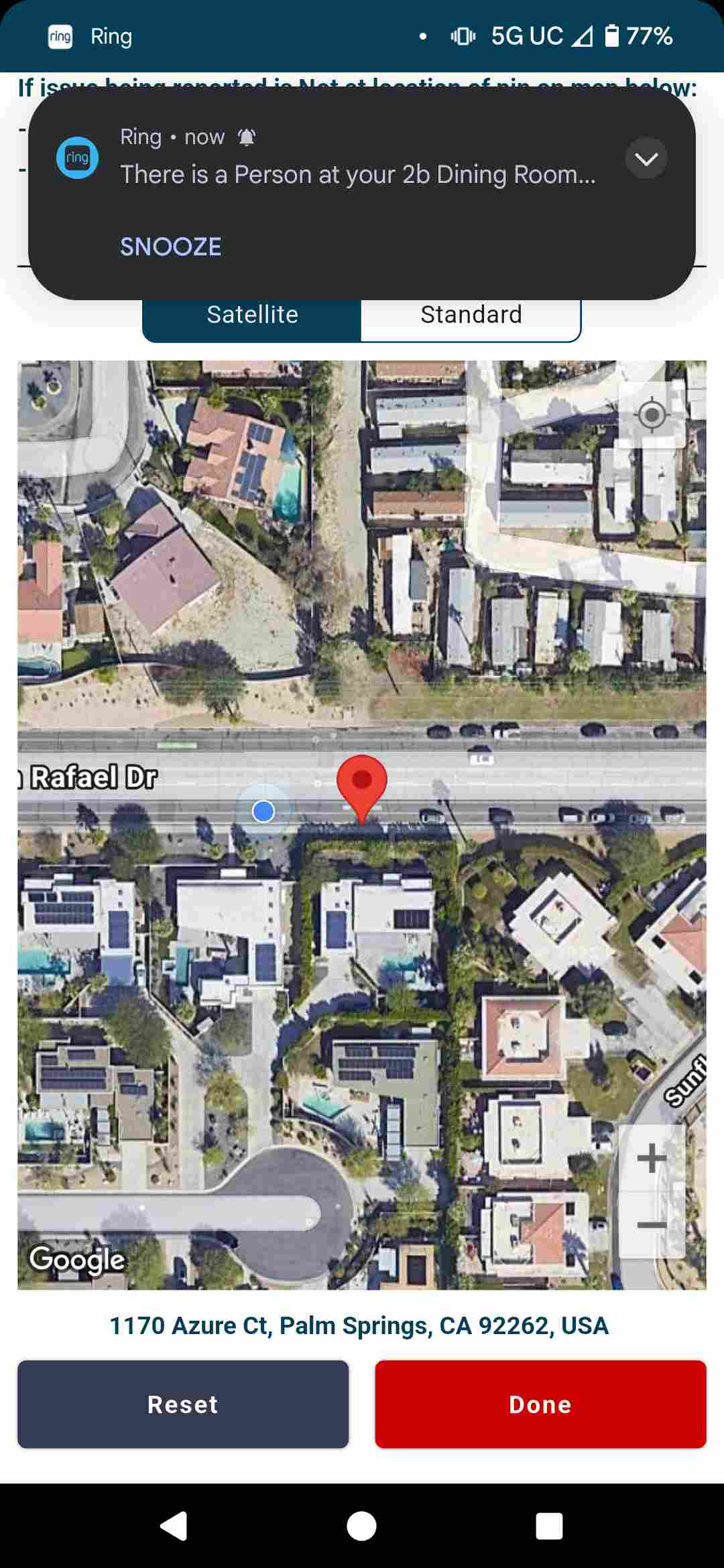Confirm location with Done
This screenshot has width=724, height=1568.
point(540,1404)
